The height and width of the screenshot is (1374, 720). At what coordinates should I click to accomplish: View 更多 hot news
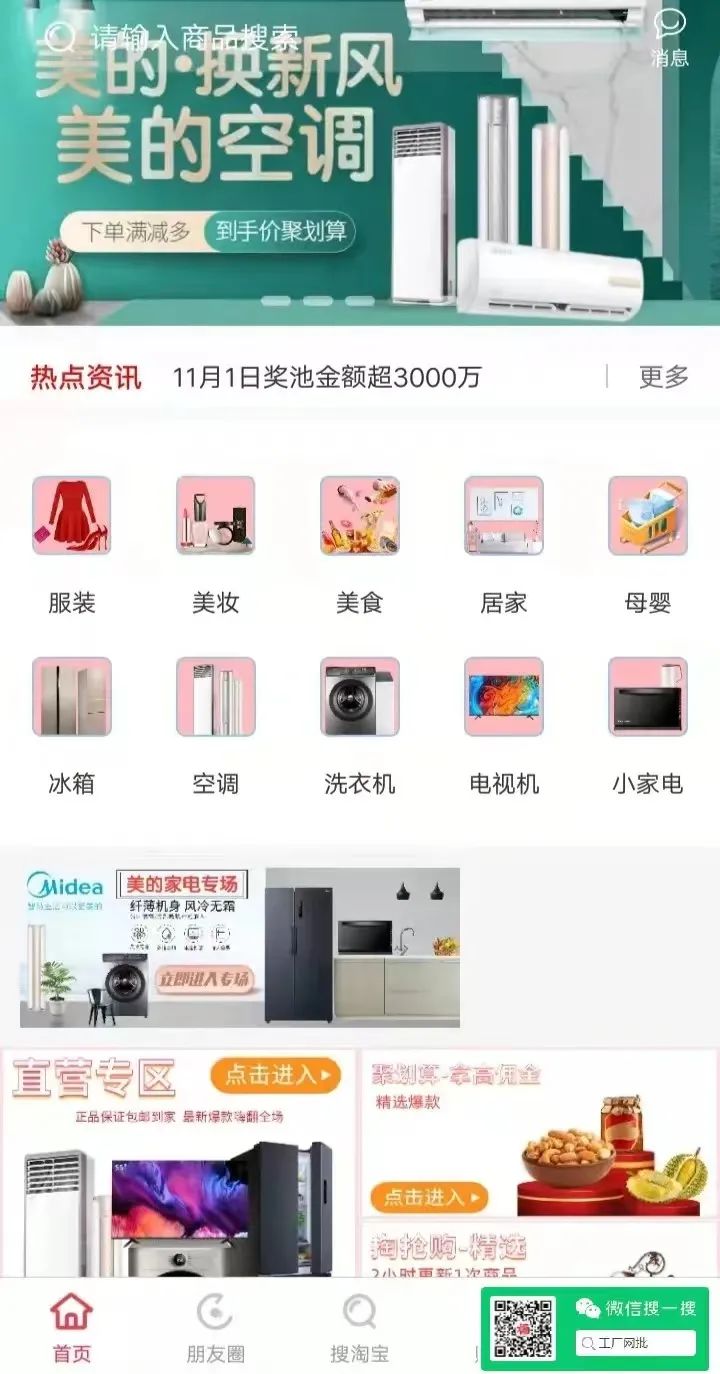click(x=663, y=377)
